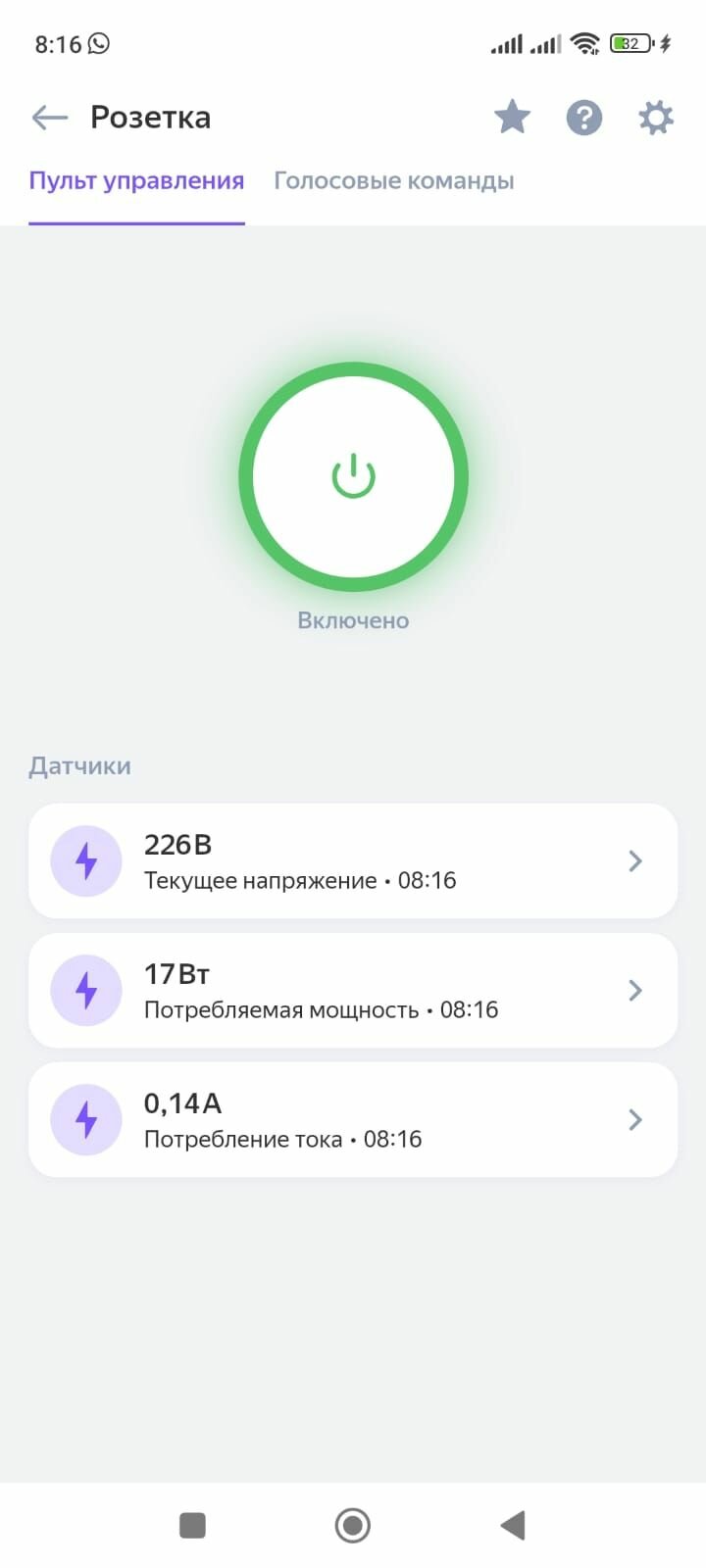This screenshot has height=1568, width=706.
Task: Add the socket to favorites with the star
Action: (x=512, y=118)
